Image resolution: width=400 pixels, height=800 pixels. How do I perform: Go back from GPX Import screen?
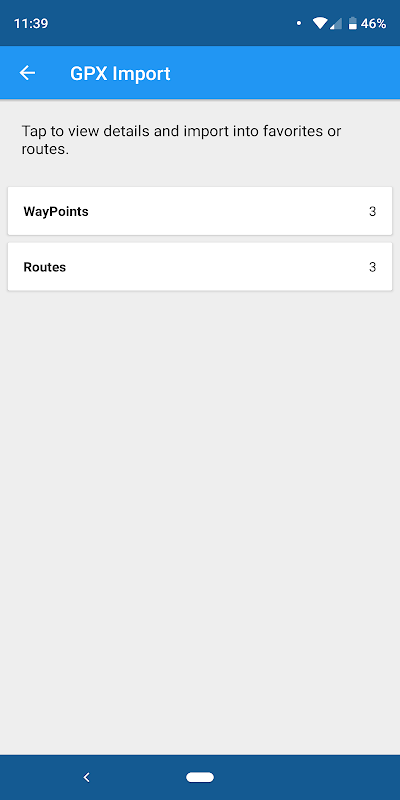28,73
